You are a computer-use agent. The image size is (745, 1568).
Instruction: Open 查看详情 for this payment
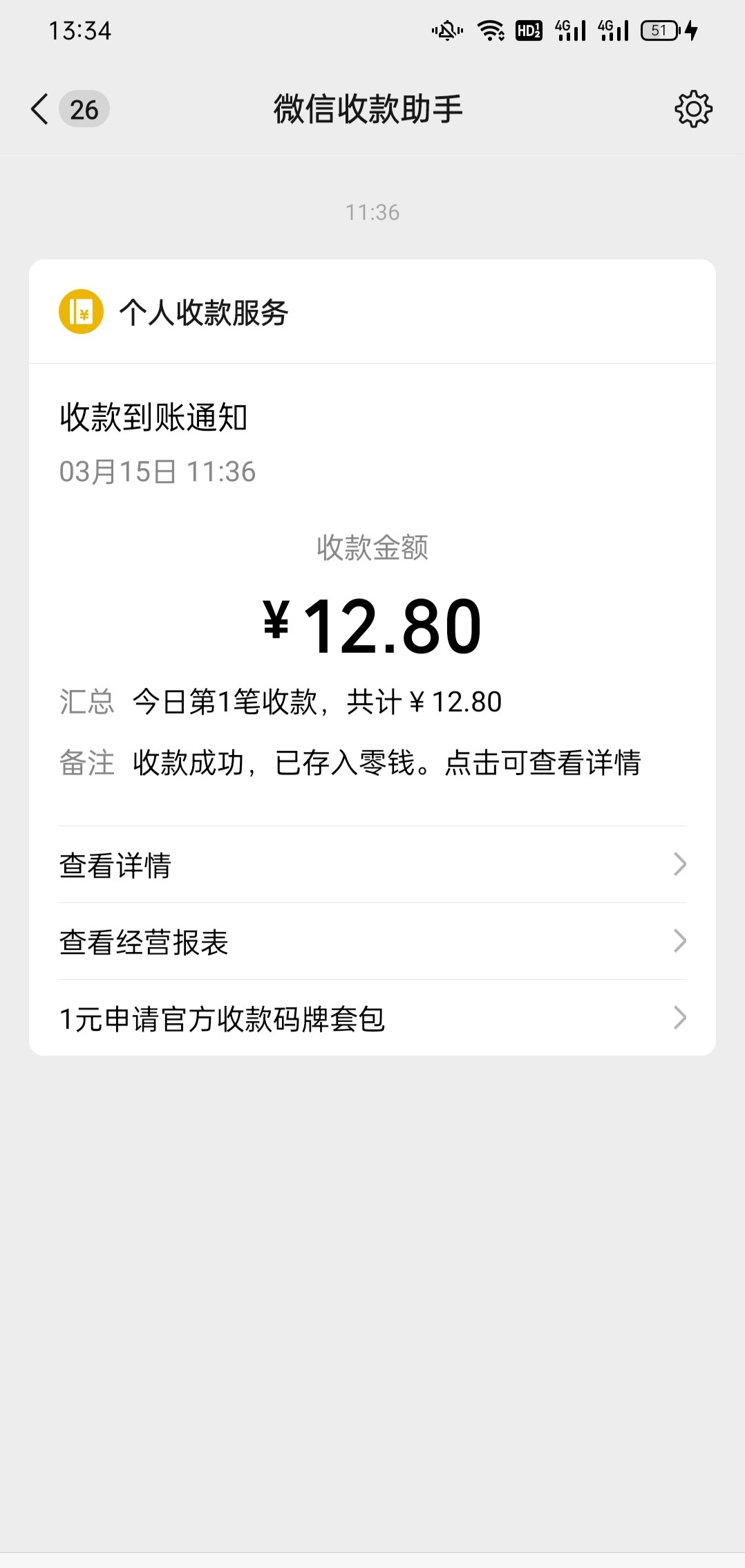tap(372, 865)
